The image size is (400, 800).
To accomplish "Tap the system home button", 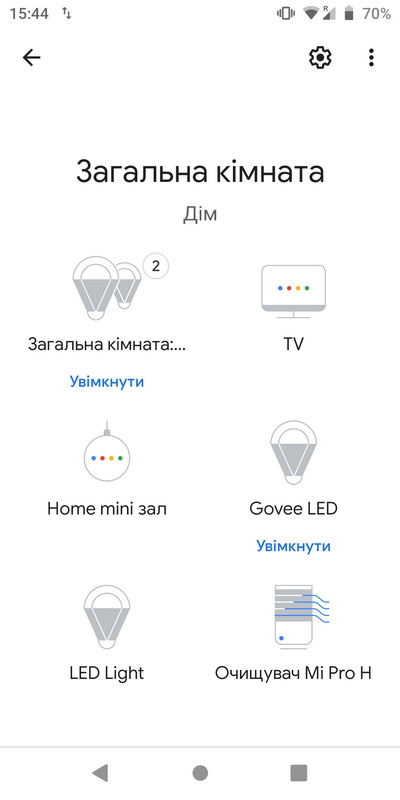I will (x=200, y=773).
